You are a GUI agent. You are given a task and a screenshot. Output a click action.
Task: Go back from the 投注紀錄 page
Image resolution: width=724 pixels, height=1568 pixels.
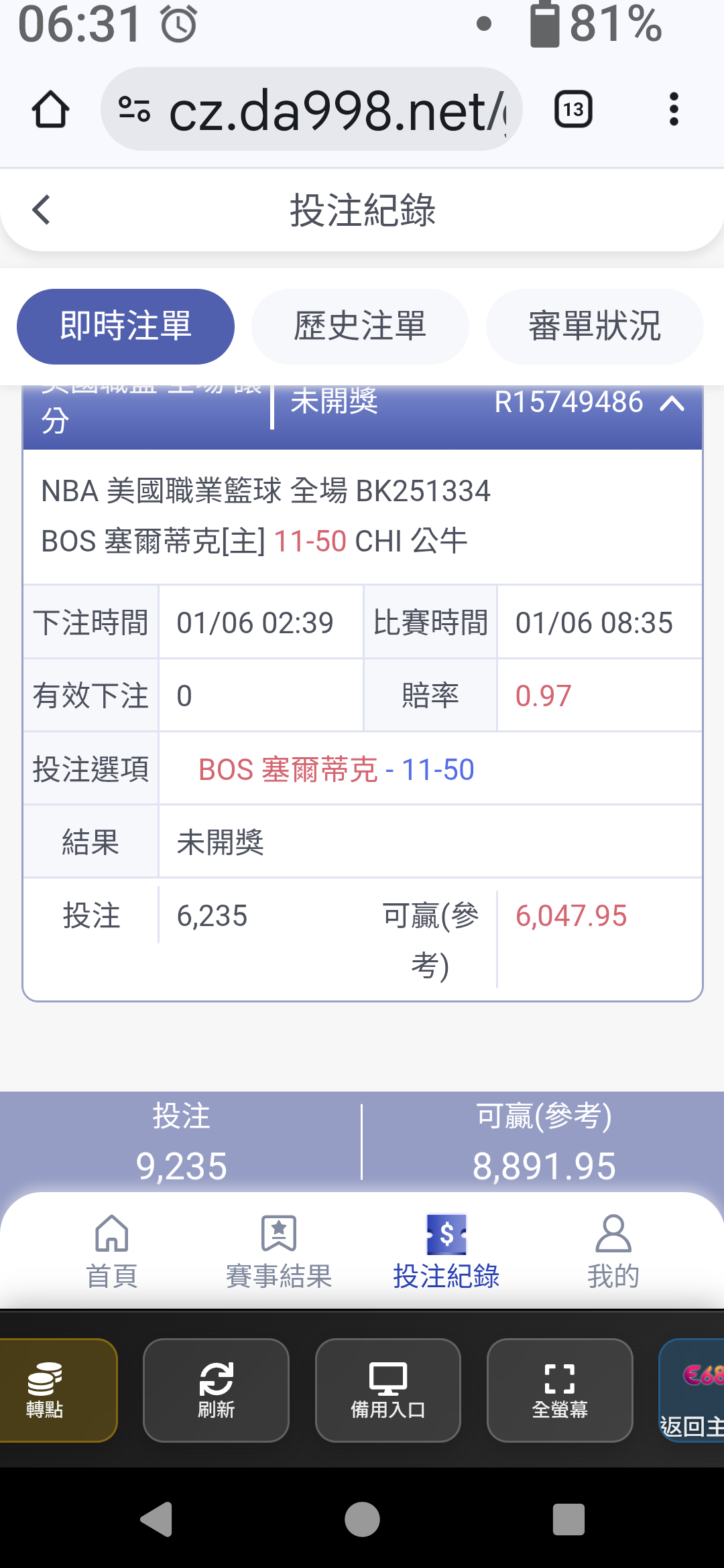coord(42,210)
